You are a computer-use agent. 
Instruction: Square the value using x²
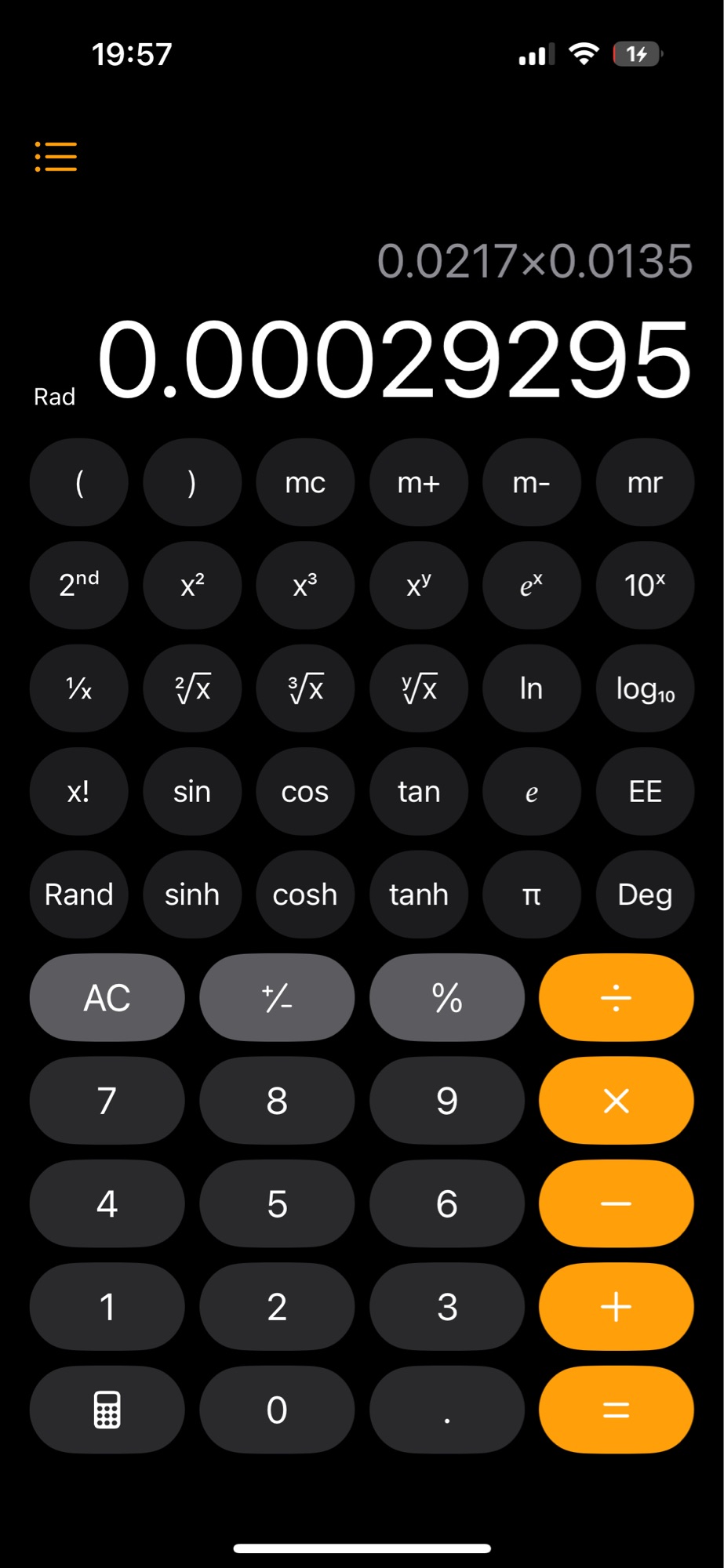192,585
